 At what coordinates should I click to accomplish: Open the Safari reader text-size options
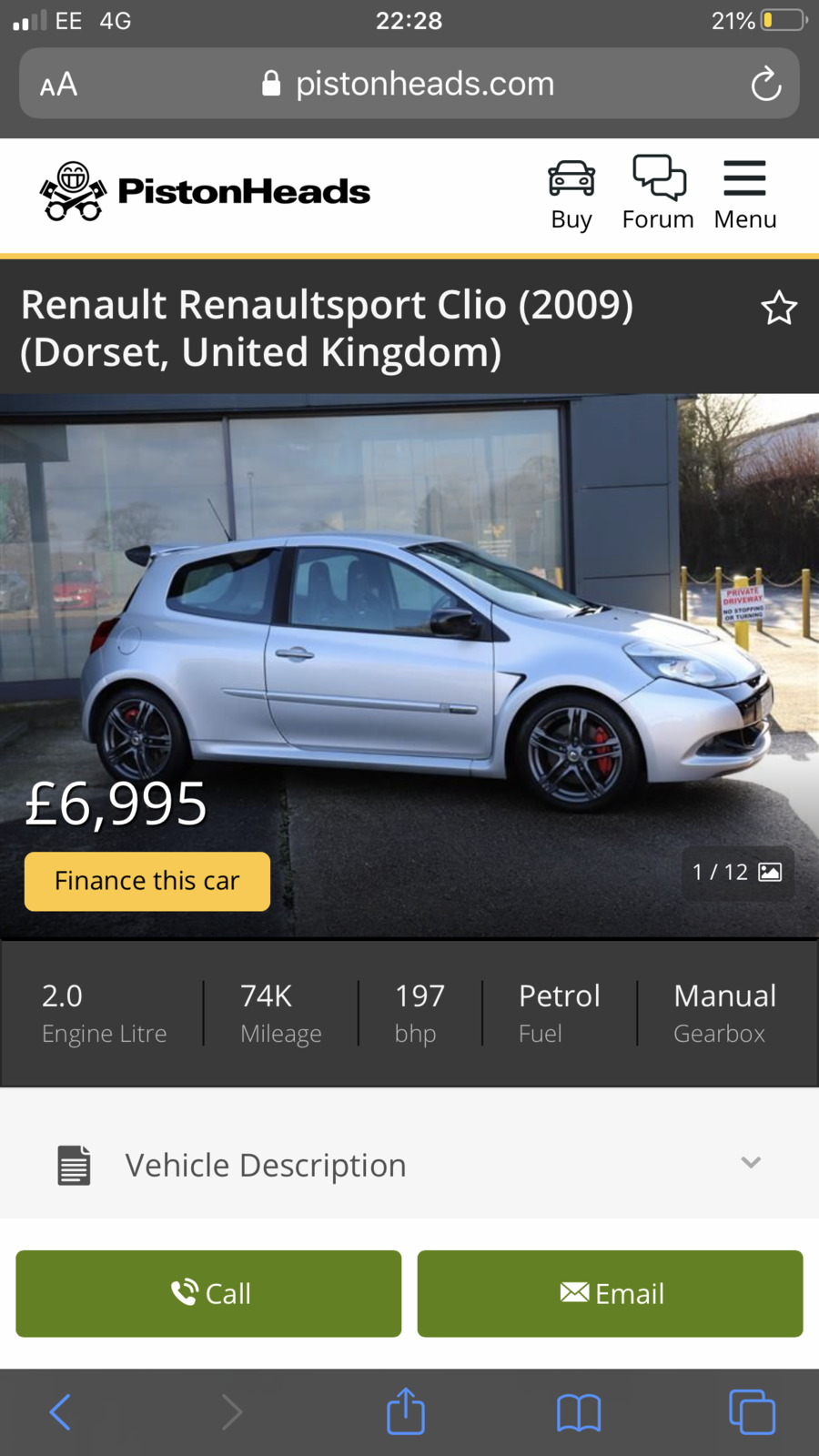(x=58, y=85)
